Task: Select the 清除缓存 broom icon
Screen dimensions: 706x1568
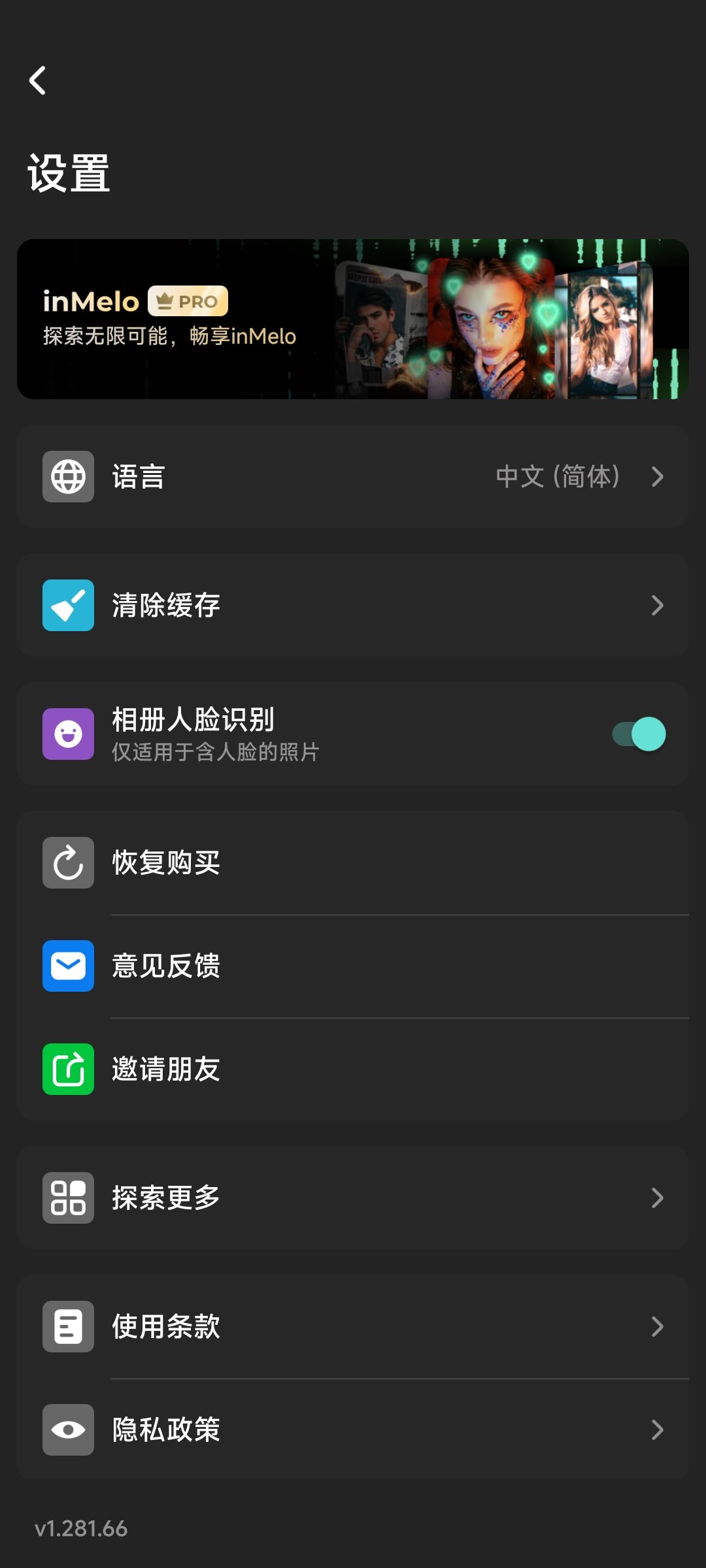Action: click(67, 604)
